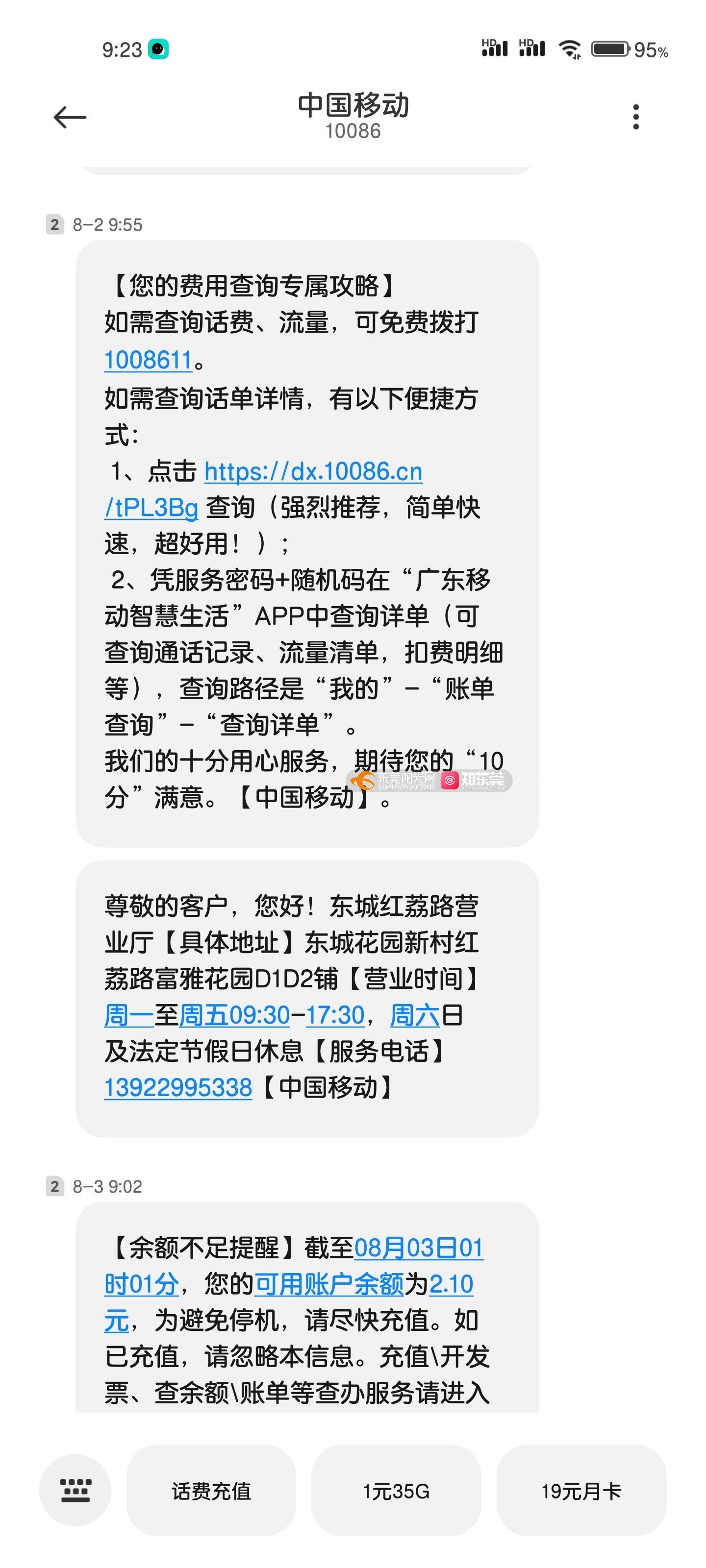
Task: Tap the 1008611 phone number link
Action: 148,360
